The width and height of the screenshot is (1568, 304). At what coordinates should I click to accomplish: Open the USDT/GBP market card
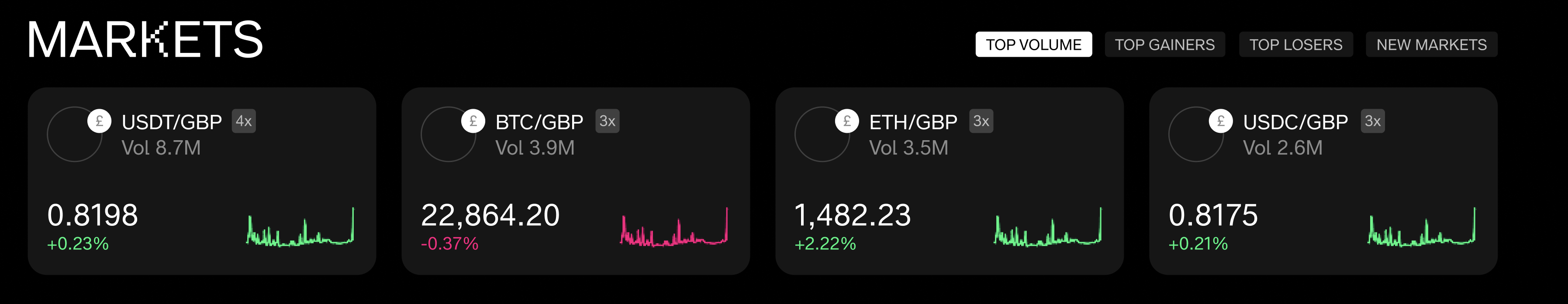pos(201,181)
